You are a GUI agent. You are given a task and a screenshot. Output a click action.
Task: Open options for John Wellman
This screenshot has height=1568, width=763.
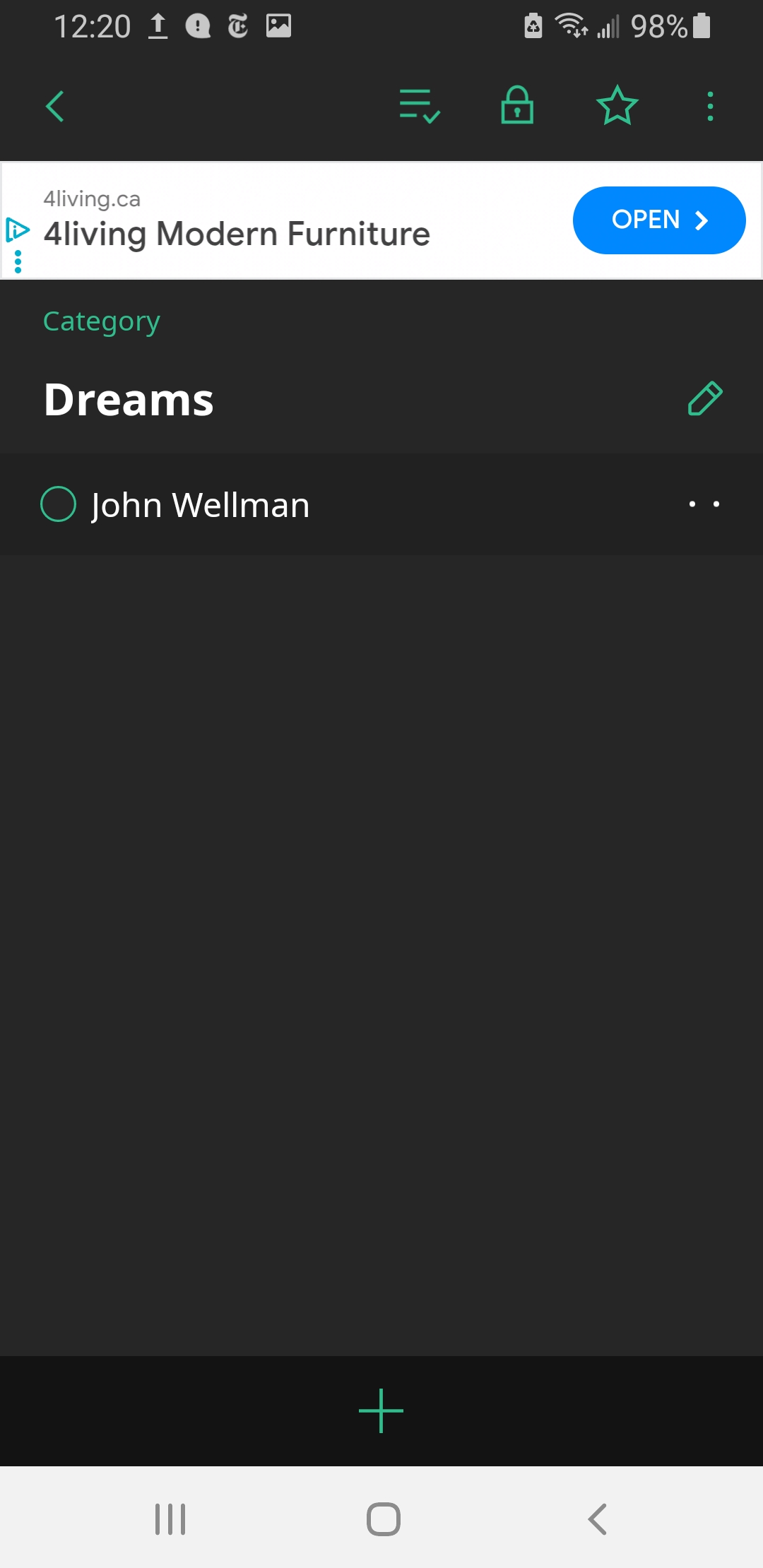click(704, 504)
